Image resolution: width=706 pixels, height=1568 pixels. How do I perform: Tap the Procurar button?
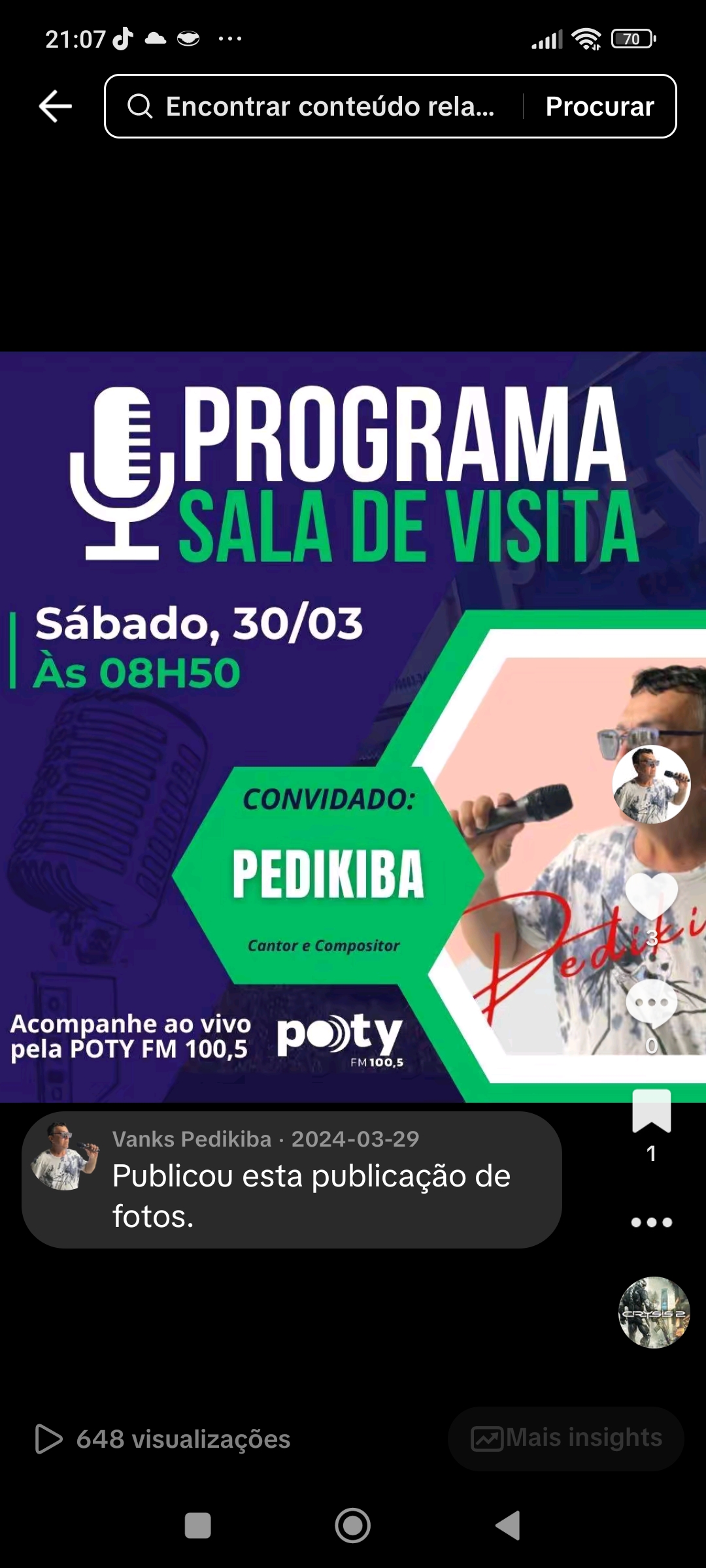[x=599, y=106]
